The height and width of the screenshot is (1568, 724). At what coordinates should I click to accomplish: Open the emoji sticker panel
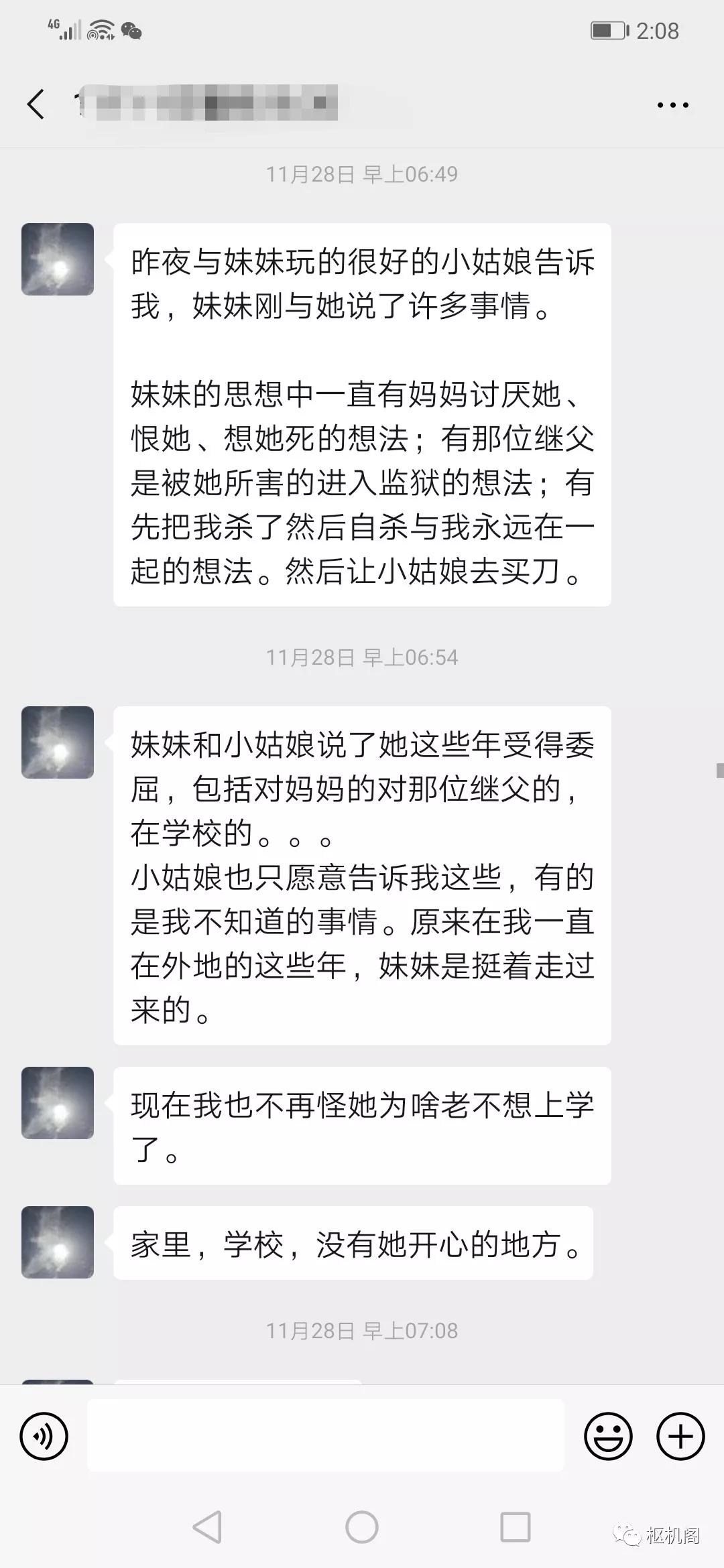[608, 1436]
